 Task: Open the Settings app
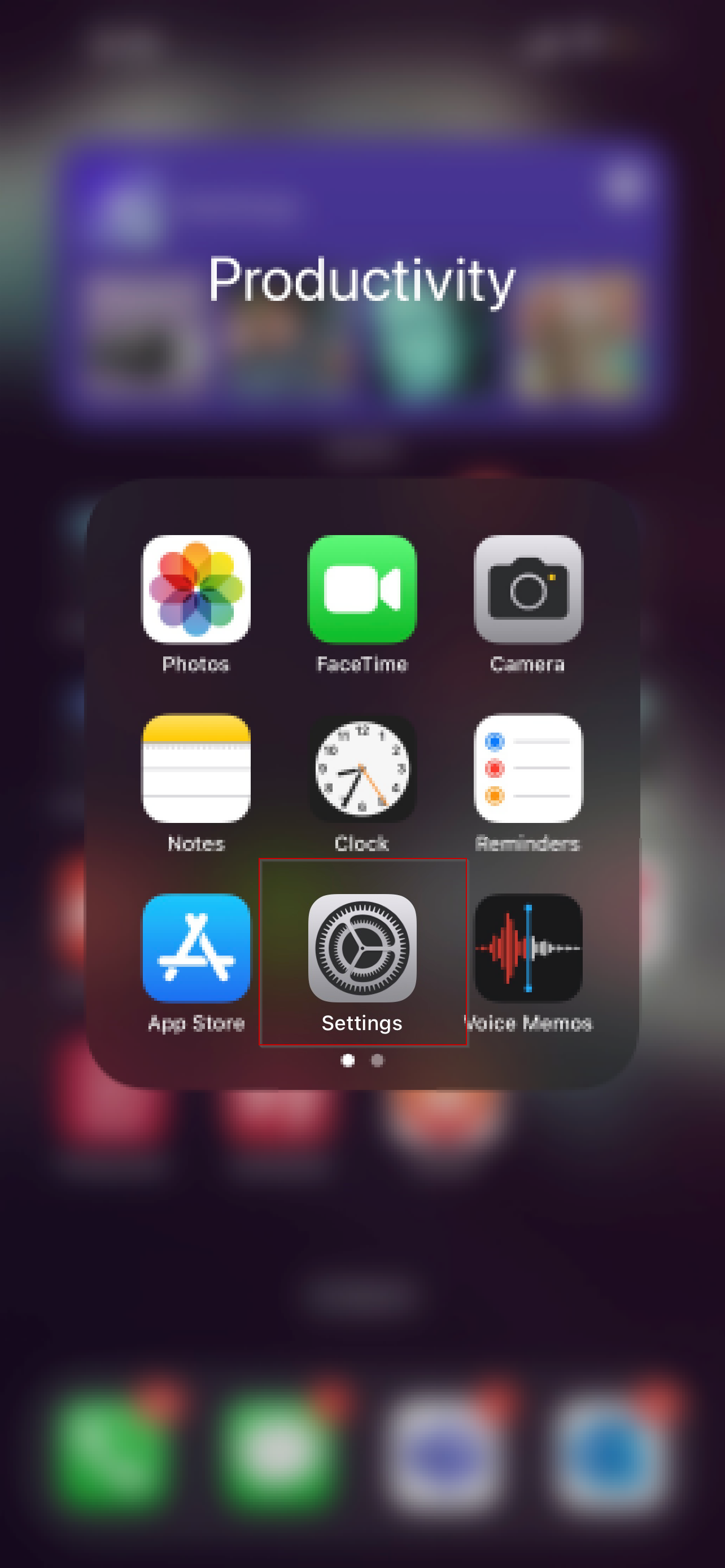362,948
